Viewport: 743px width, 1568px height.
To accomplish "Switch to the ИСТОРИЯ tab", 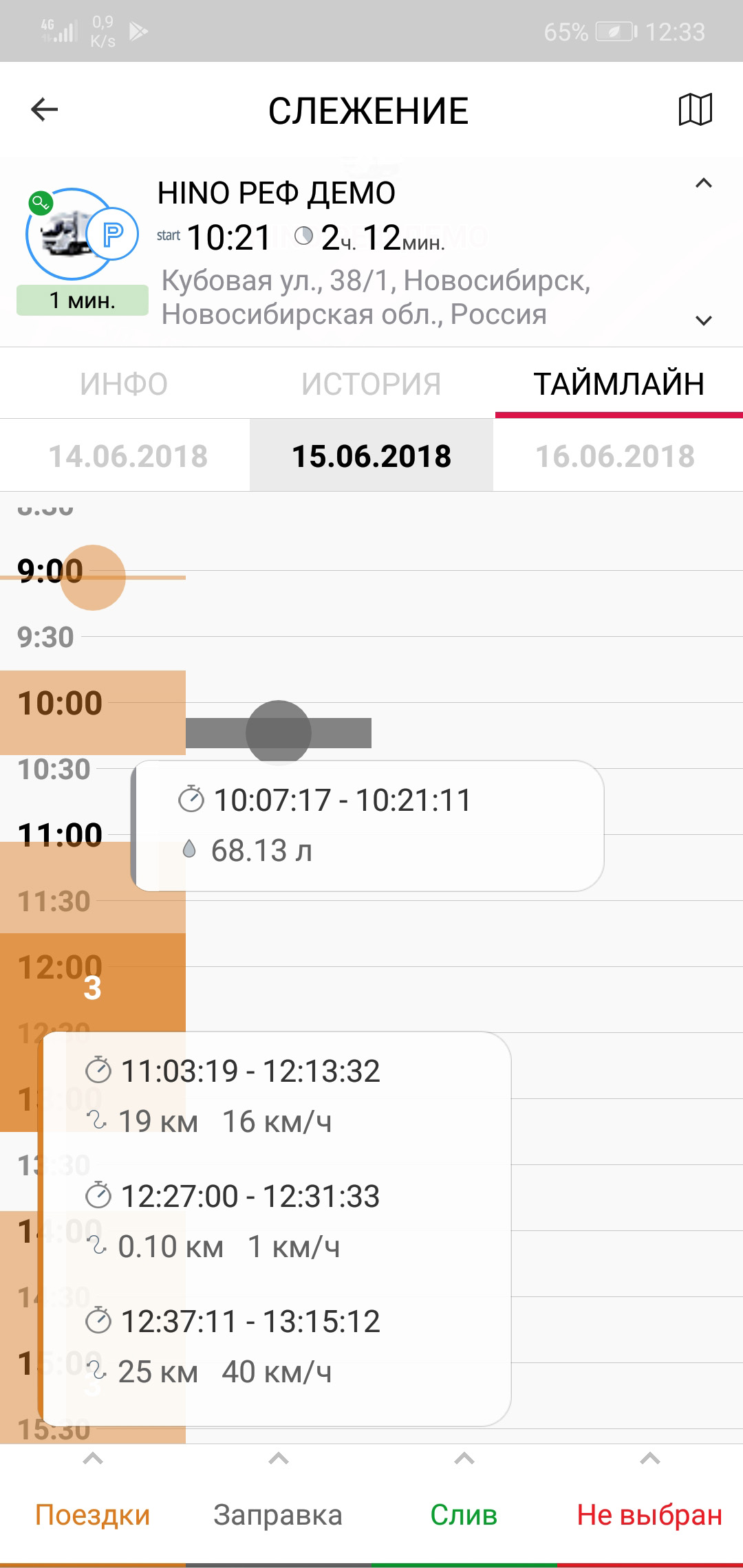I will [371, 384].
